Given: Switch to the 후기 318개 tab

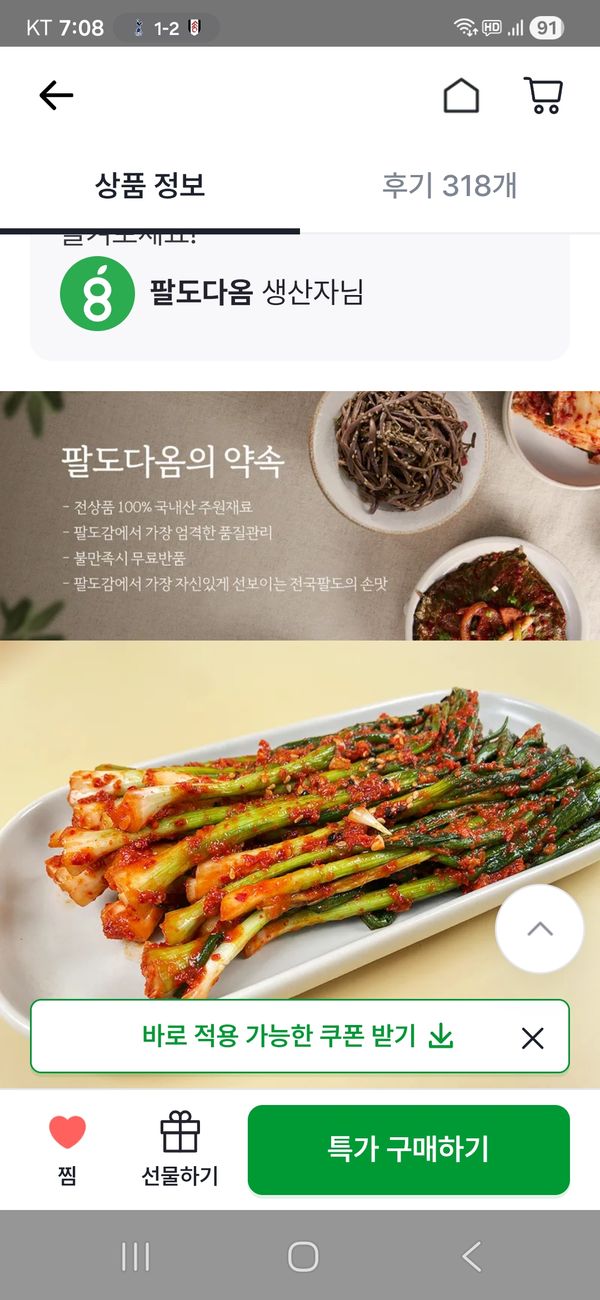Looking at the screenshot, I should click(450, 185).
